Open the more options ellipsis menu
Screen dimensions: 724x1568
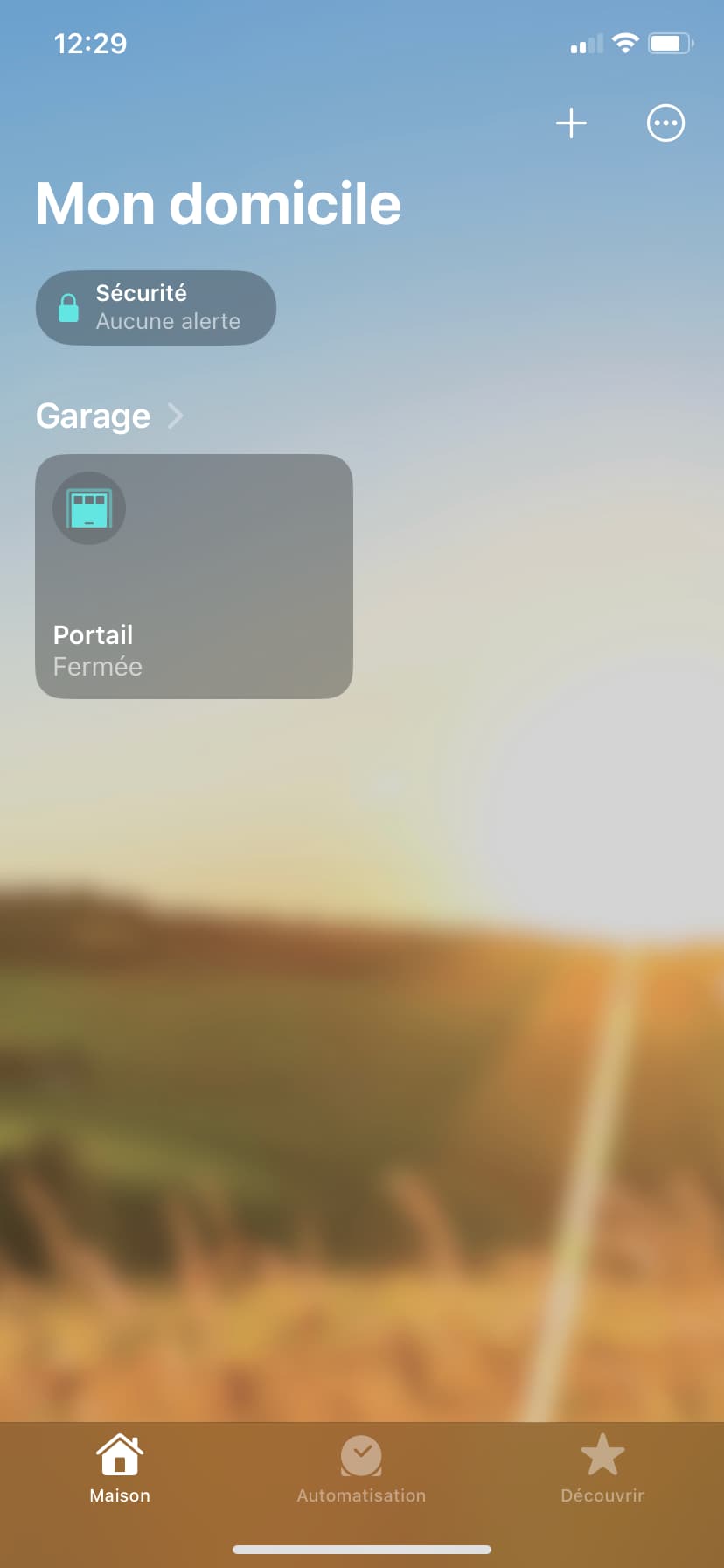click(x=665, y=123)
